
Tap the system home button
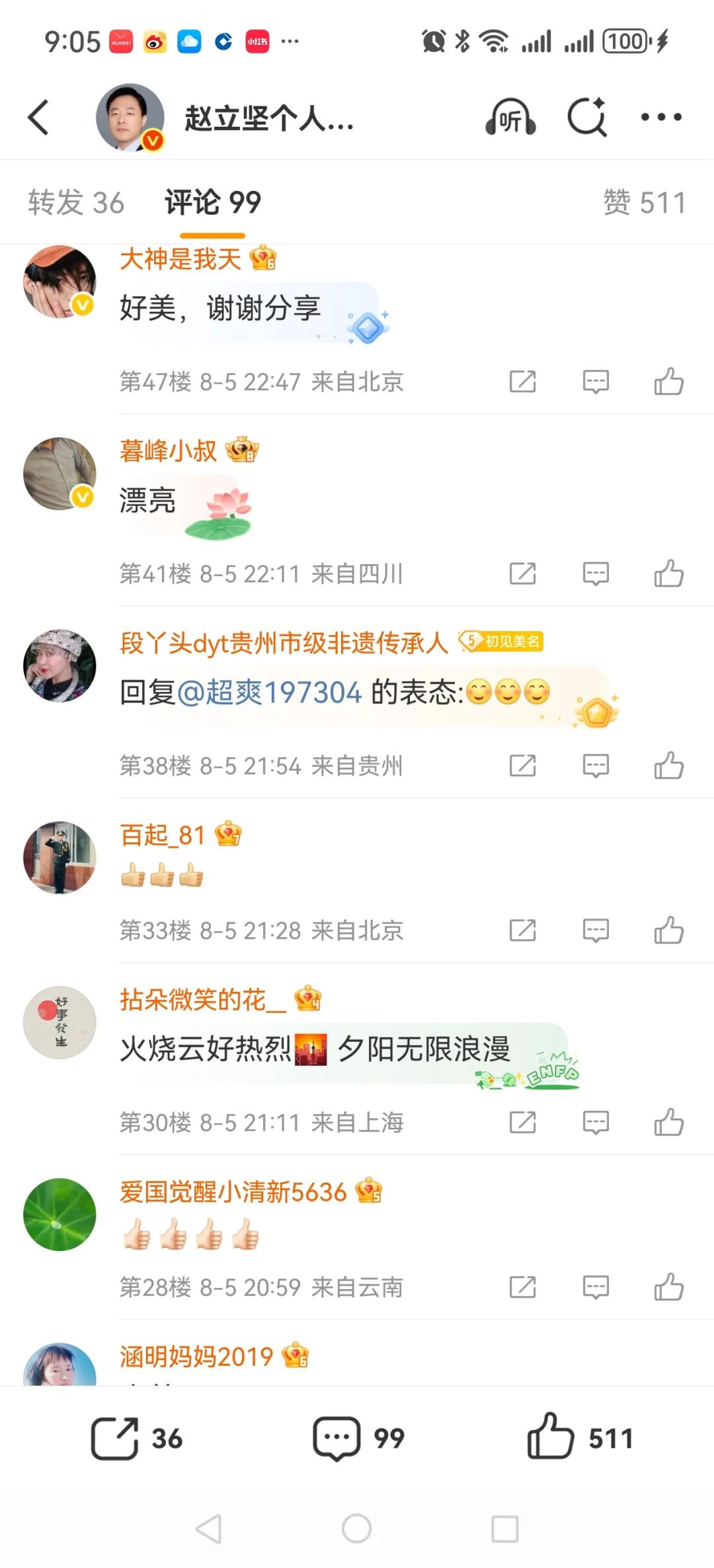[x=357, y=1528]
